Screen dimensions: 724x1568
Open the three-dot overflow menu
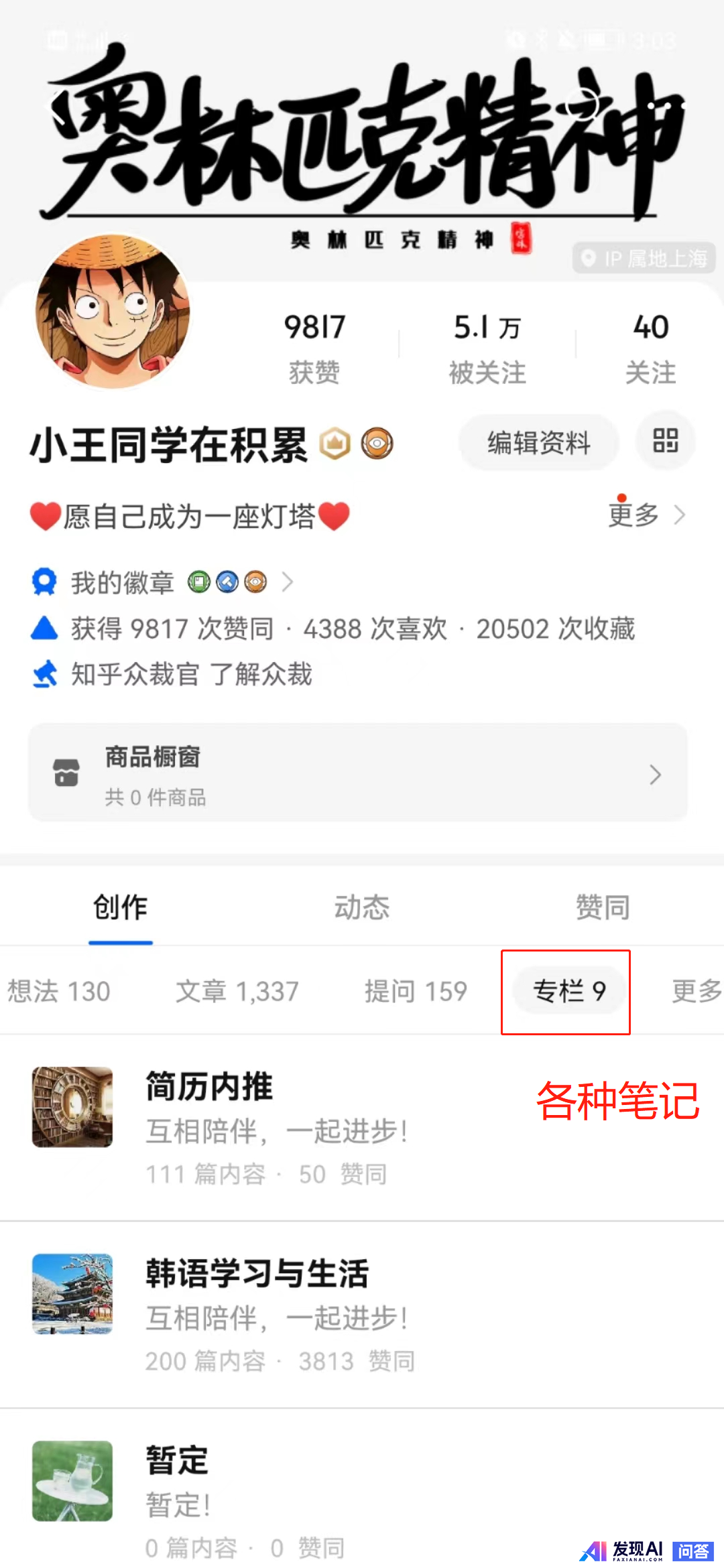tap(667, 106)
